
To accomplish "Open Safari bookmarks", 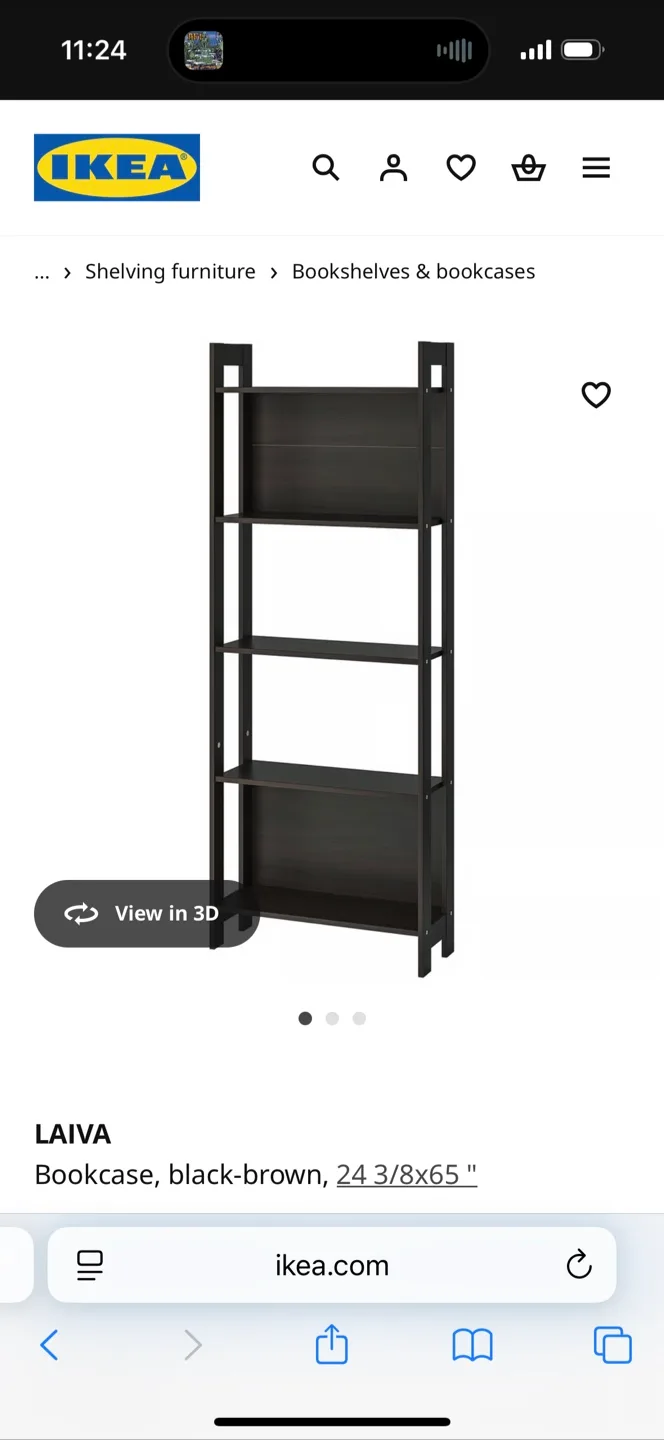I will tap(472, 1345).
